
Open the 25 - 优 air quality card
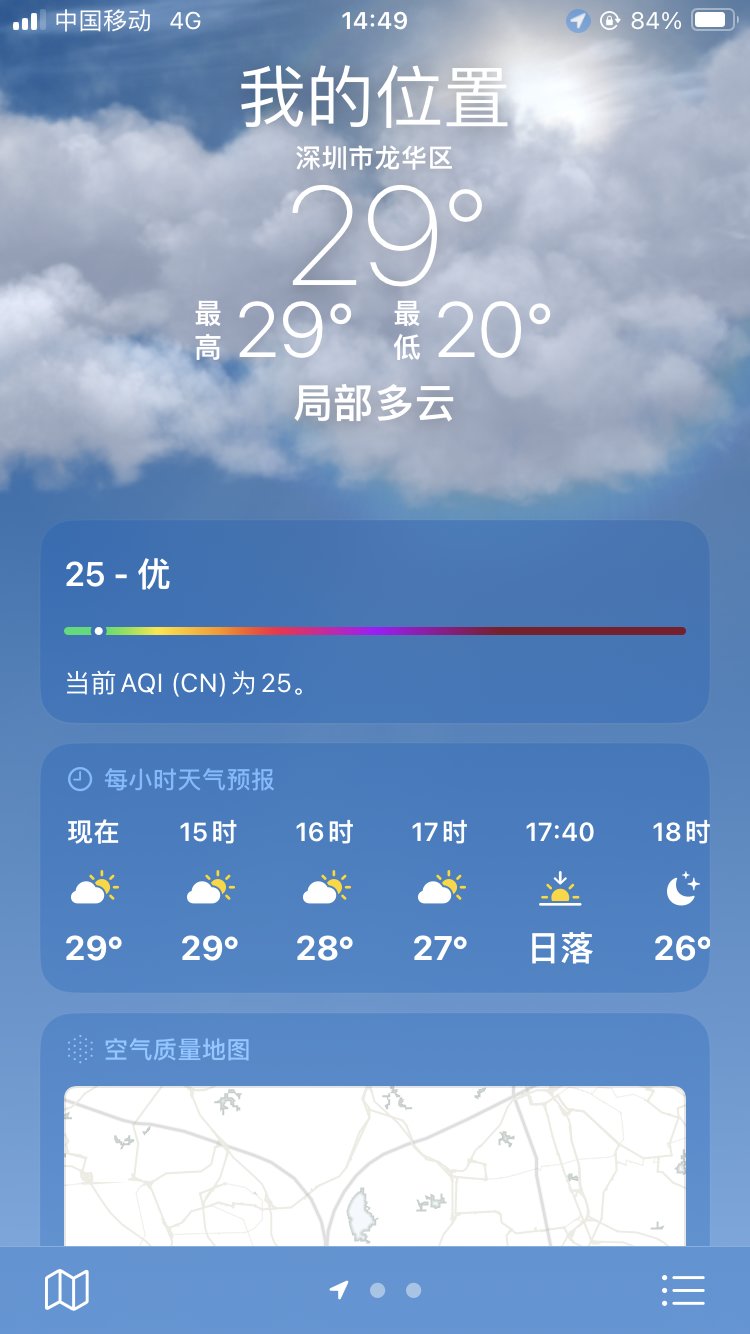pos(374,621)
